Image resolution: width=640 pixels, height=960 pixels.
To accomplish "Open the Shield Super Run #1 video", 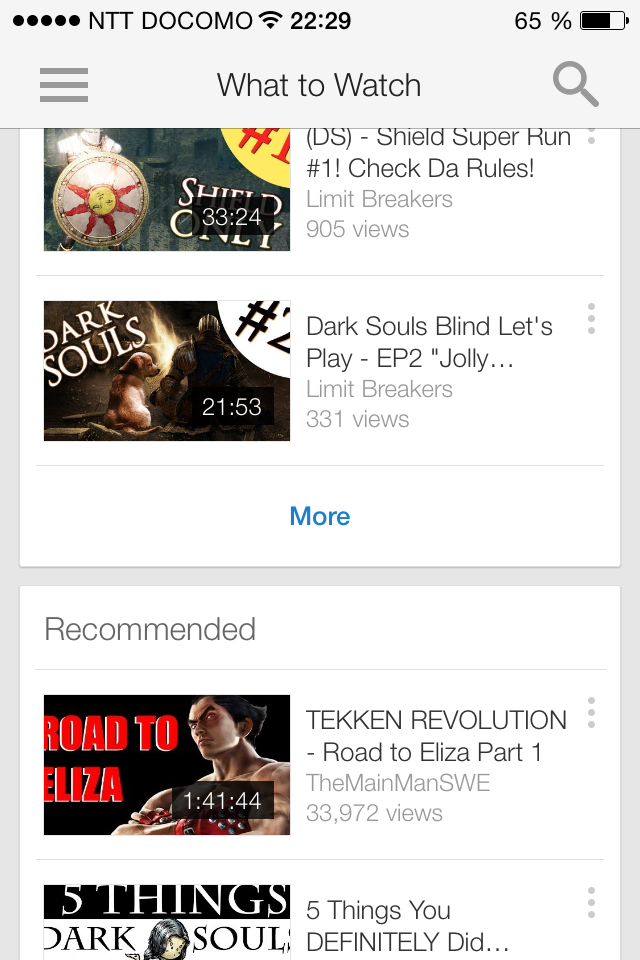I will click(167, 190).
